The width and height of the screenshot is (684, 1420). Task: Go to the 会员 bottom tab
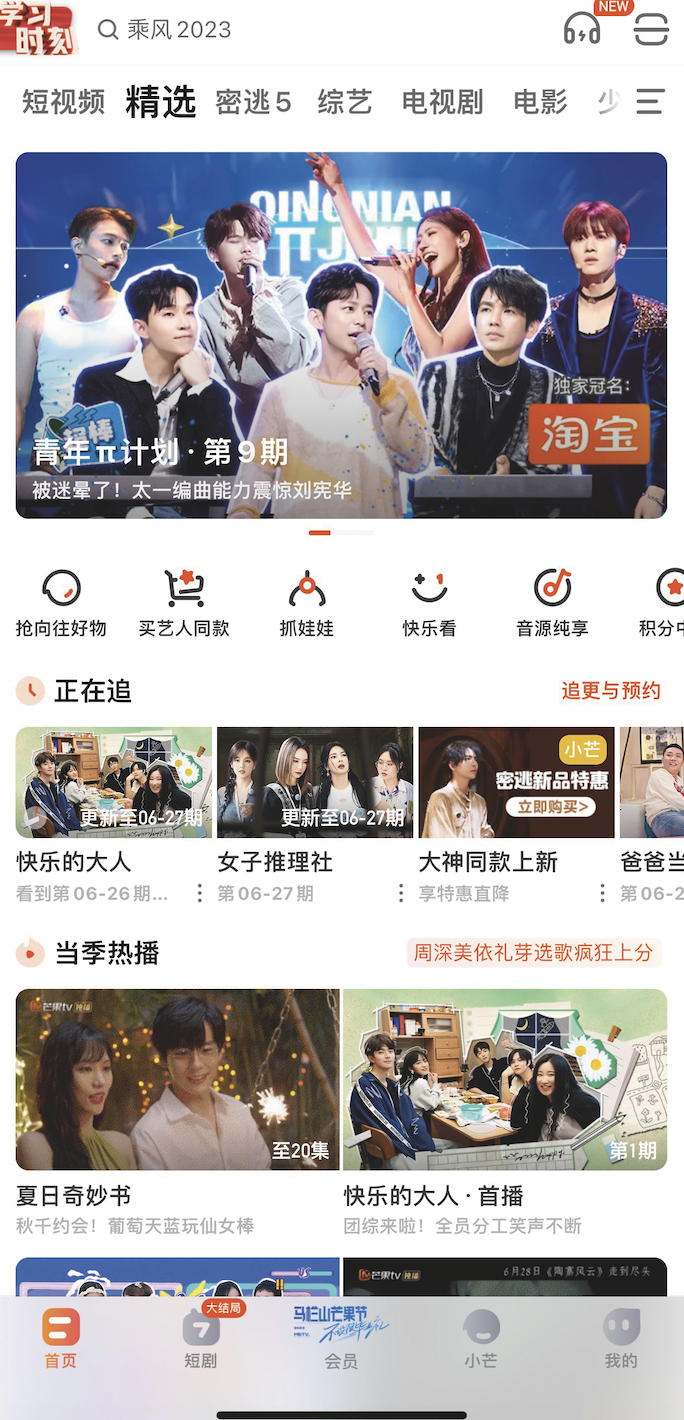341,1337
